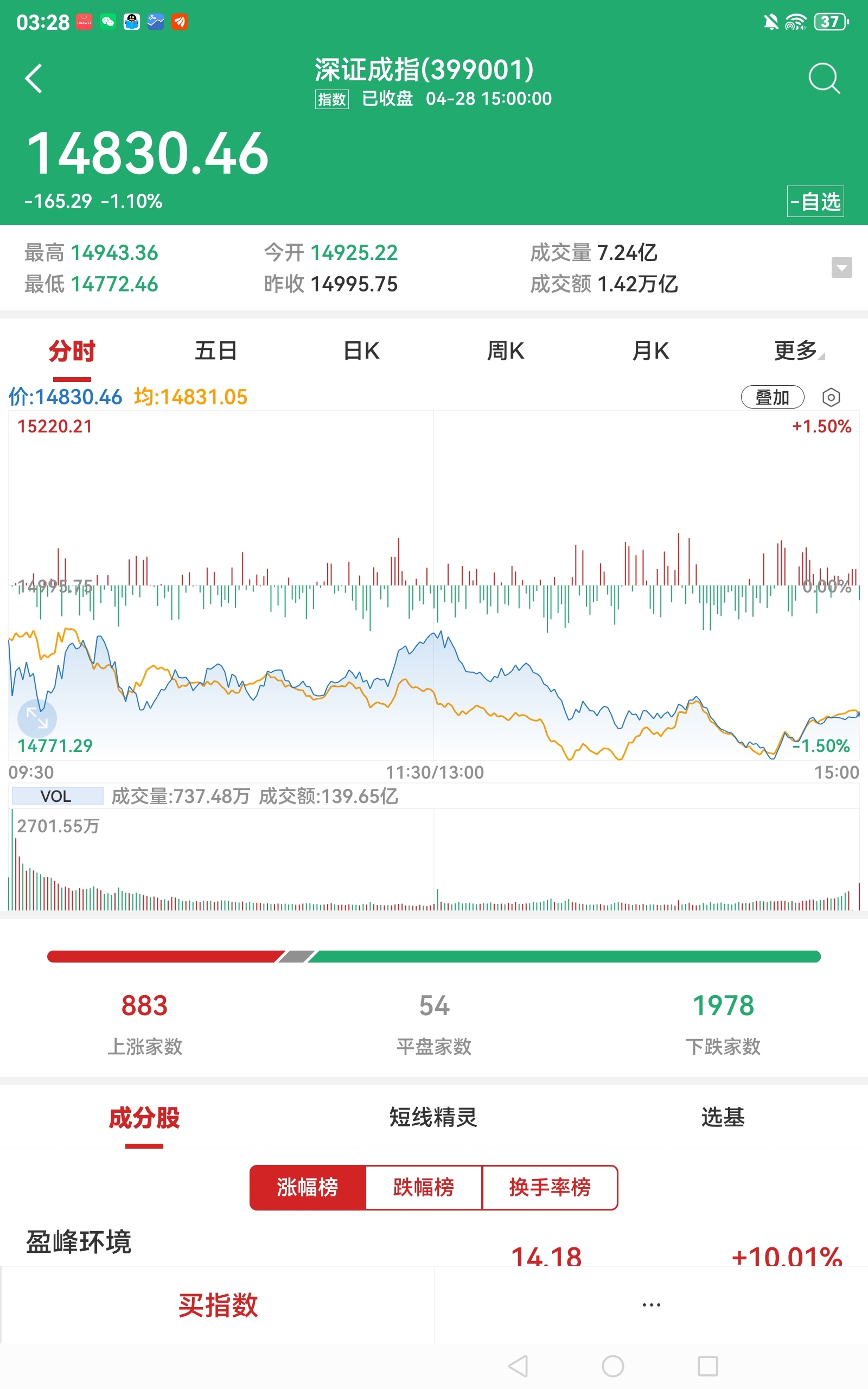Remove index from watchlist via -自选
Image resolution: width=868 pixels, height=1389 pixels.
point(815,201)
